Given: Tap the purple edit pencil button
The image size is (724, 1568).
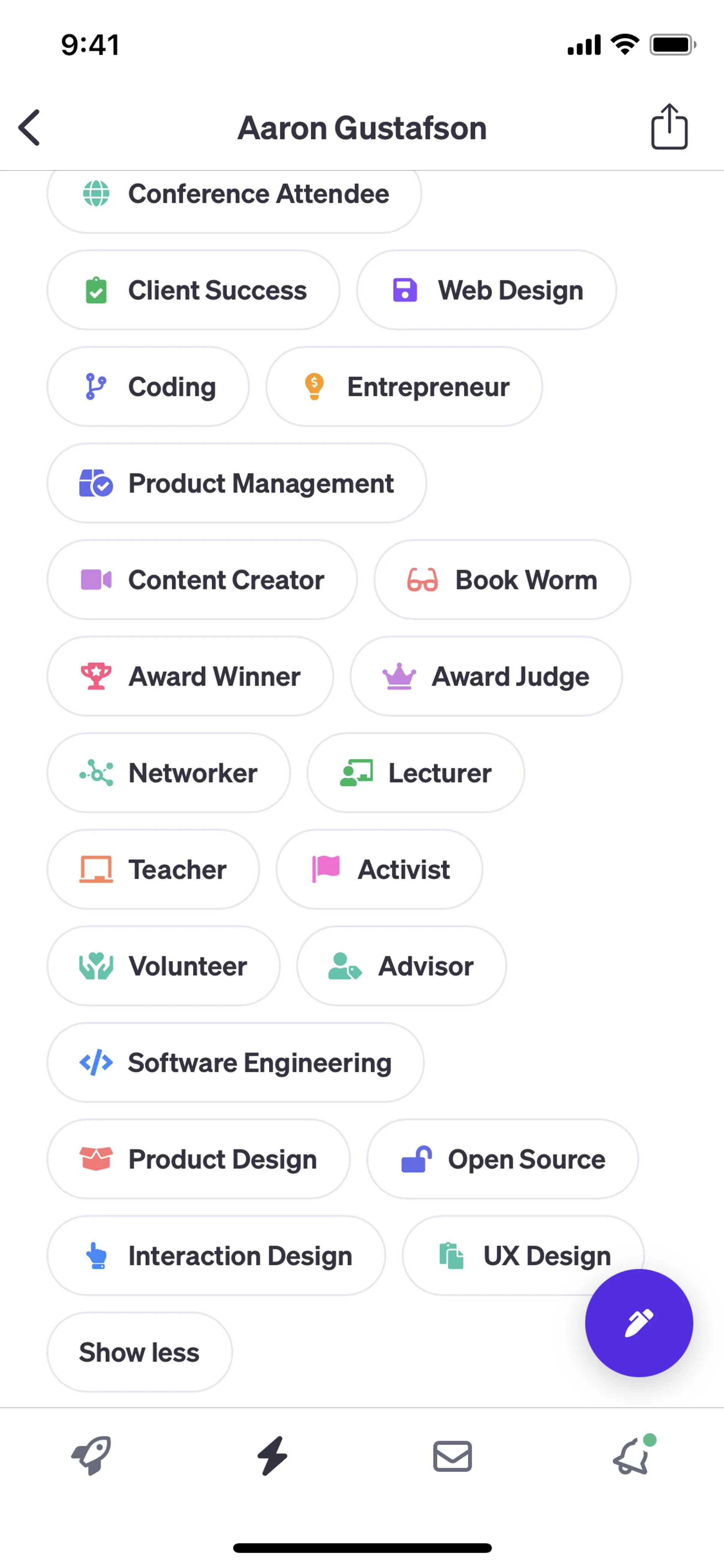Looking at the screenshot, I should point(639,1323).
